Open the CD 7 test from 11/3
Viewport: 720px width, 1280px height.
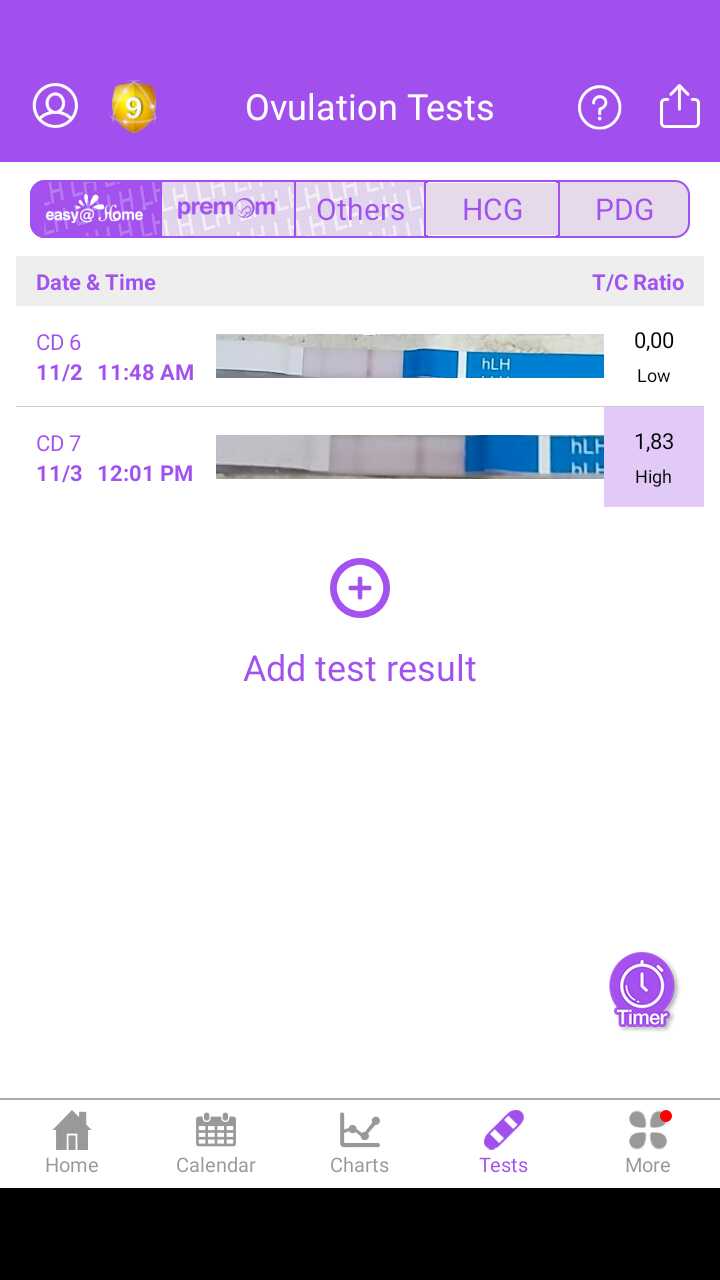click(x=360, y=457)
